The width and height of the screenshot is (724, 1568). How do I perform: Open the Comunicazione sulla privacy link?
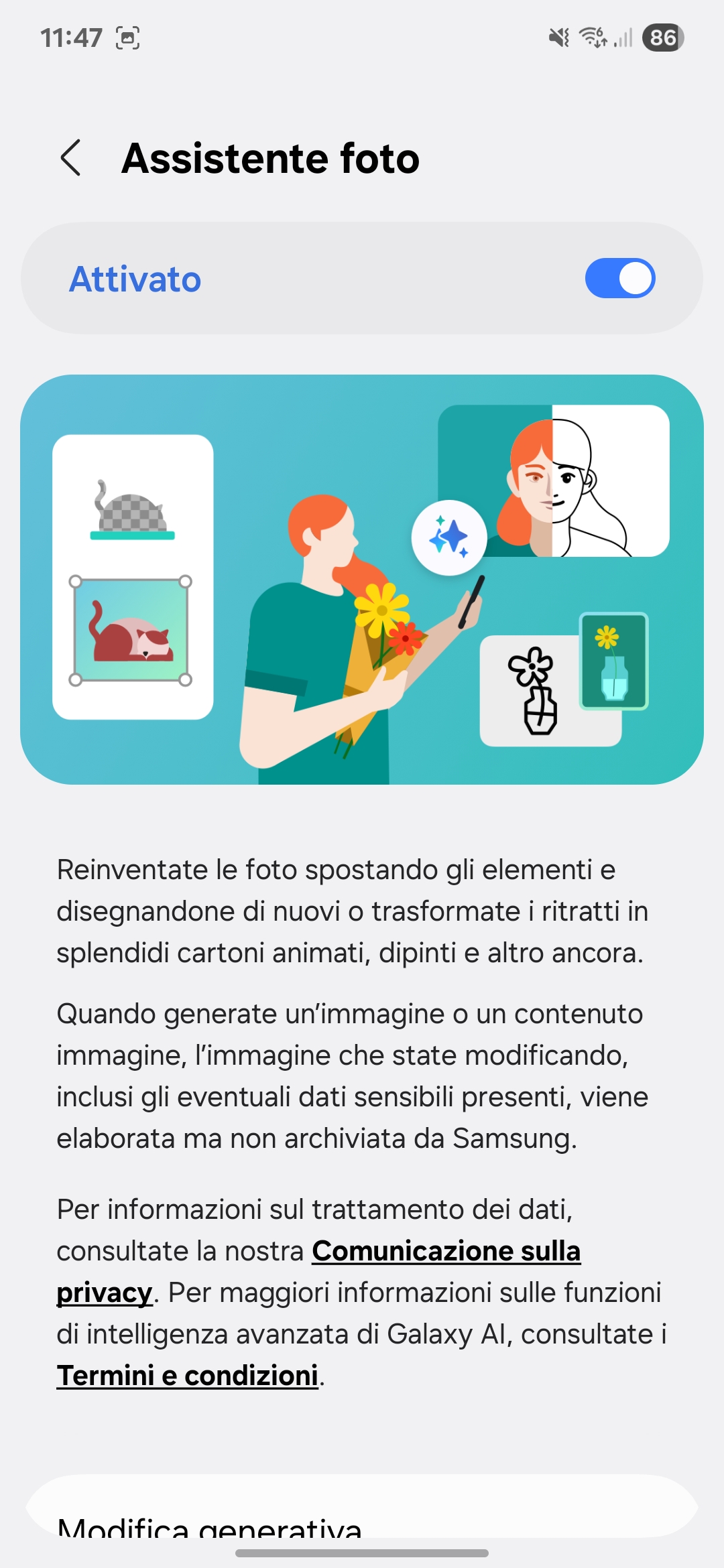(446, 1251)
